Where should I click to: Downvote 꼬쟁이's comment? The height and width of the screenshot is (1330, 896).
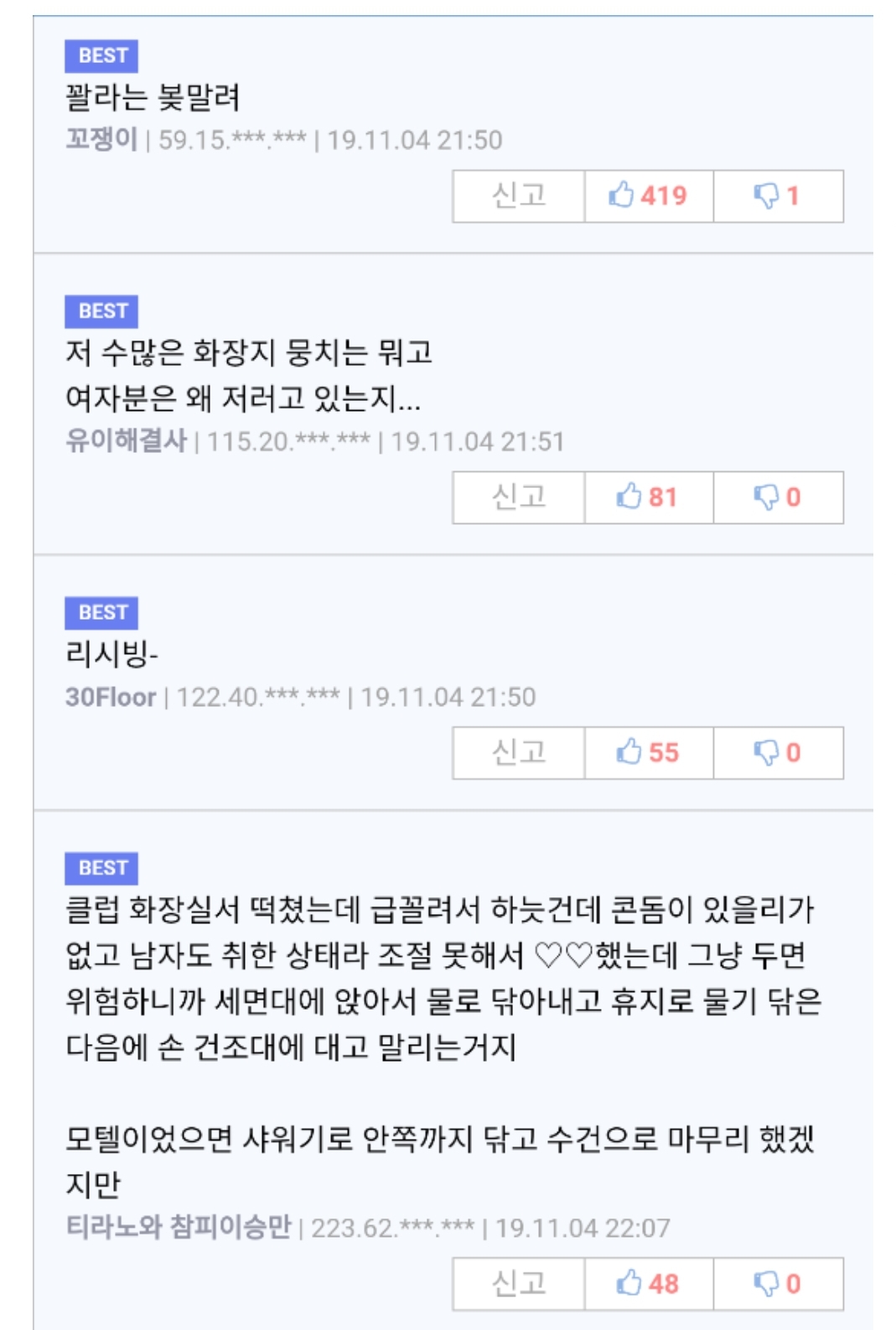[778, 196]
